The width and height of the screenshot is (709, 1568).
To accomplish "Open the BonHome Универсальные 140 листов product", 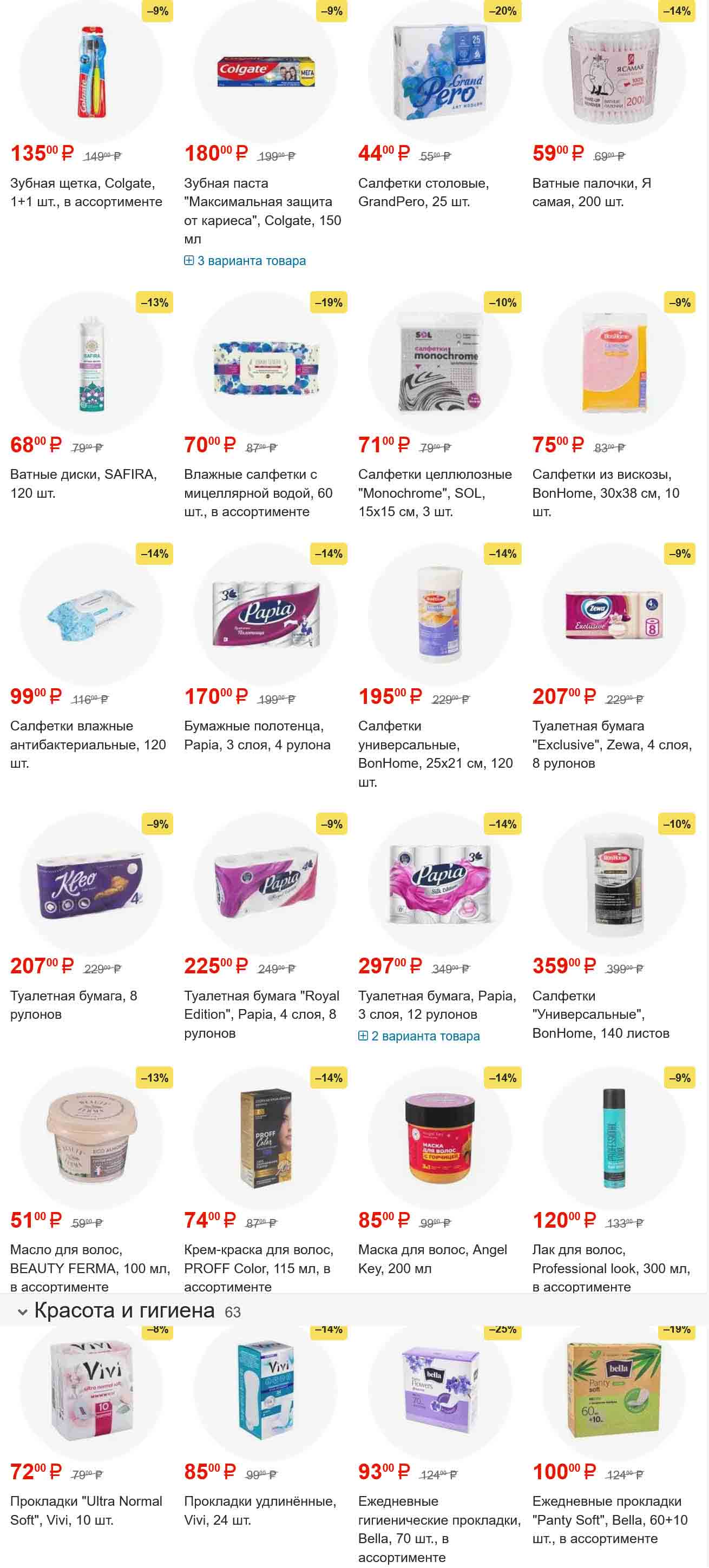I will 600,1013.
